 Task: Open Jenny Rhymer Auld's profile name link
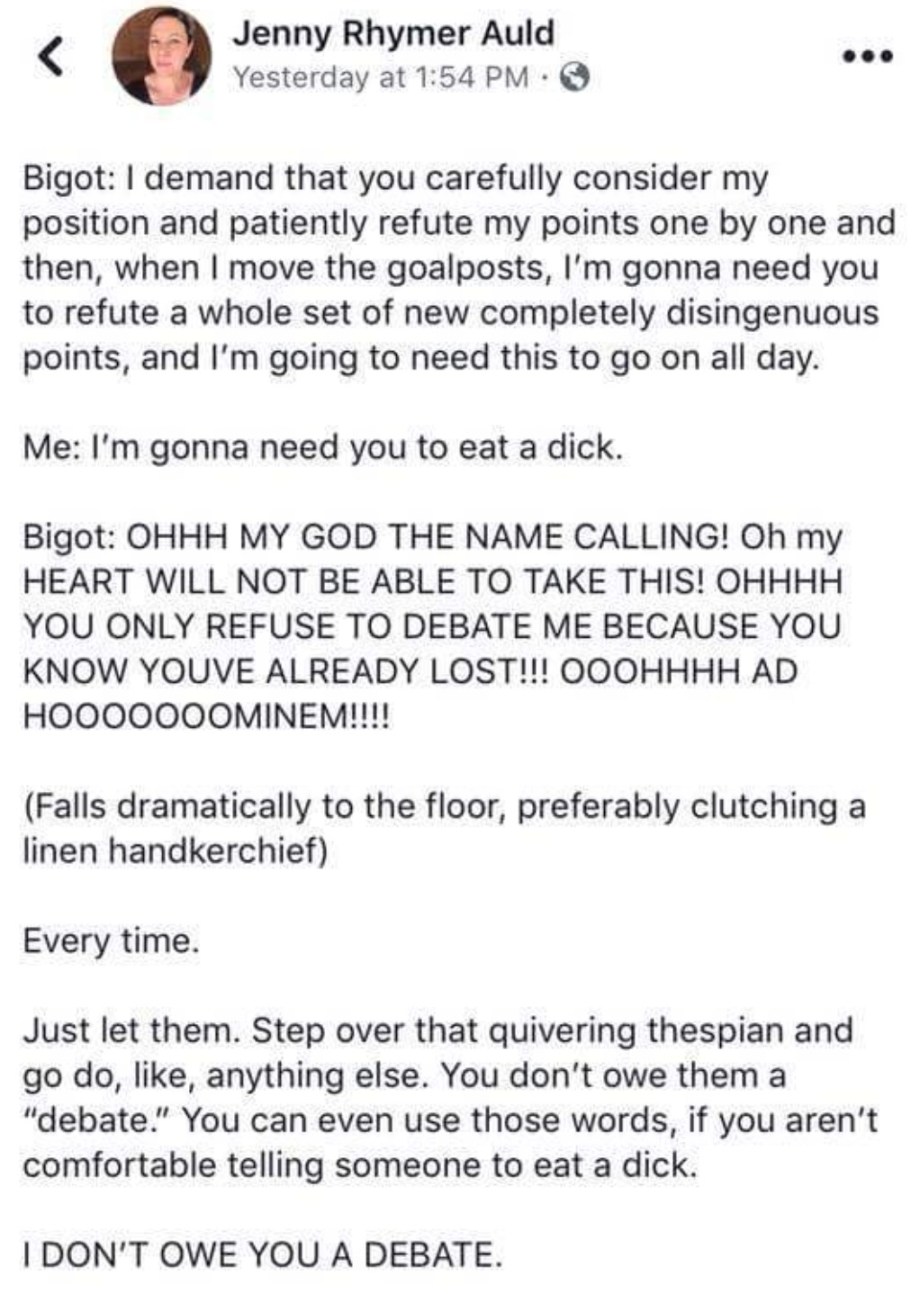pyautogui.click(x=392, y=34)
